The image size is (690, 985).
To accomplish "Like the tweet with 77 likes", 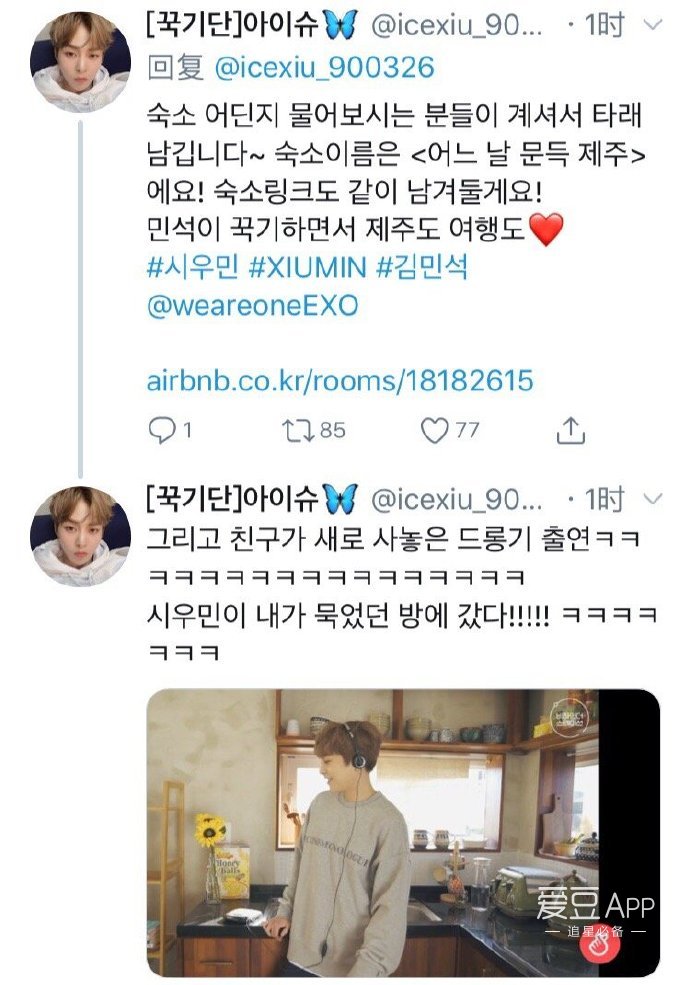I will (x=433, y=430).
